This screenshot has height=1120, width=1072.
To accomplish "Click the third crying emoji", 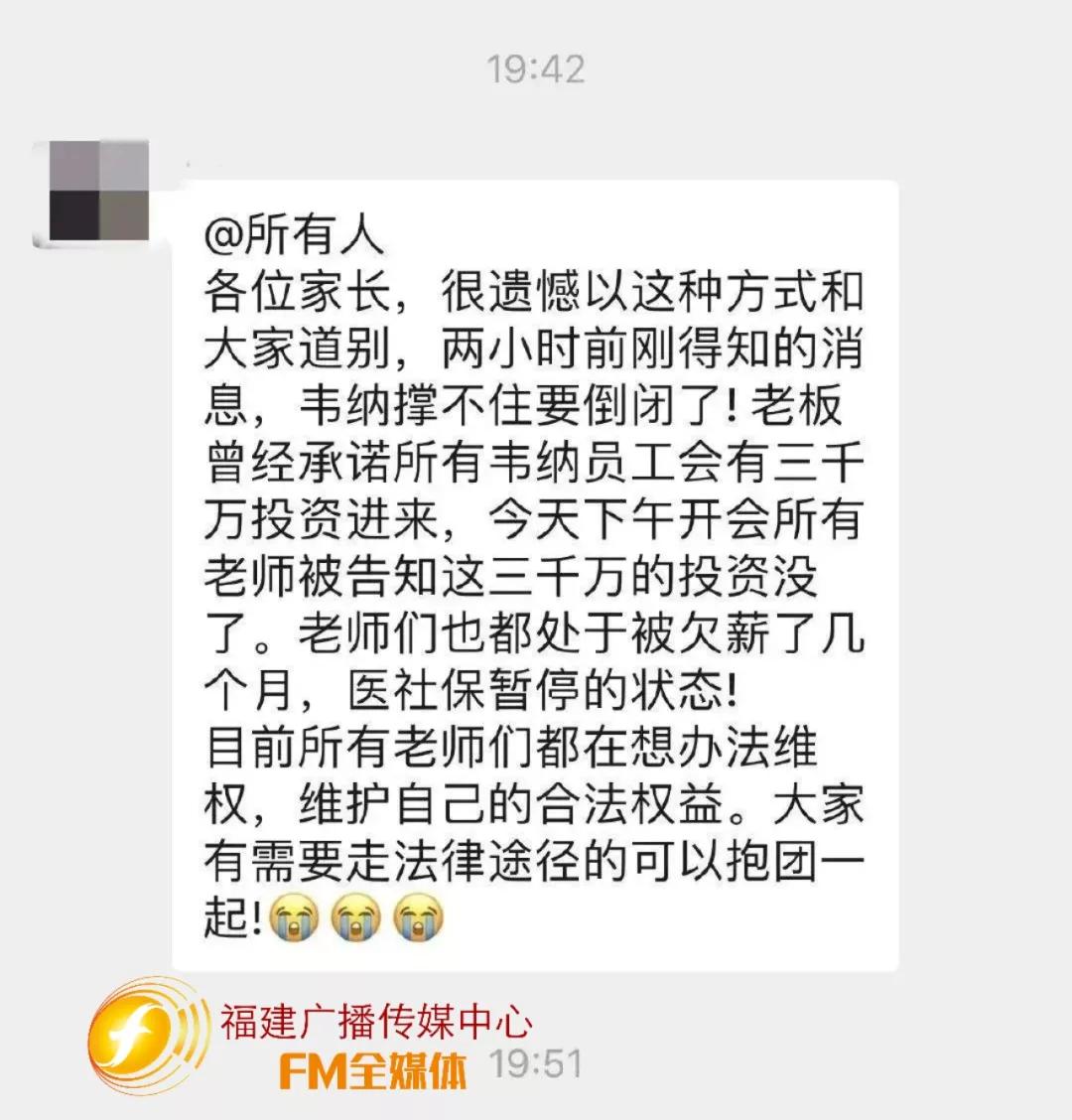I will (419, 919).
